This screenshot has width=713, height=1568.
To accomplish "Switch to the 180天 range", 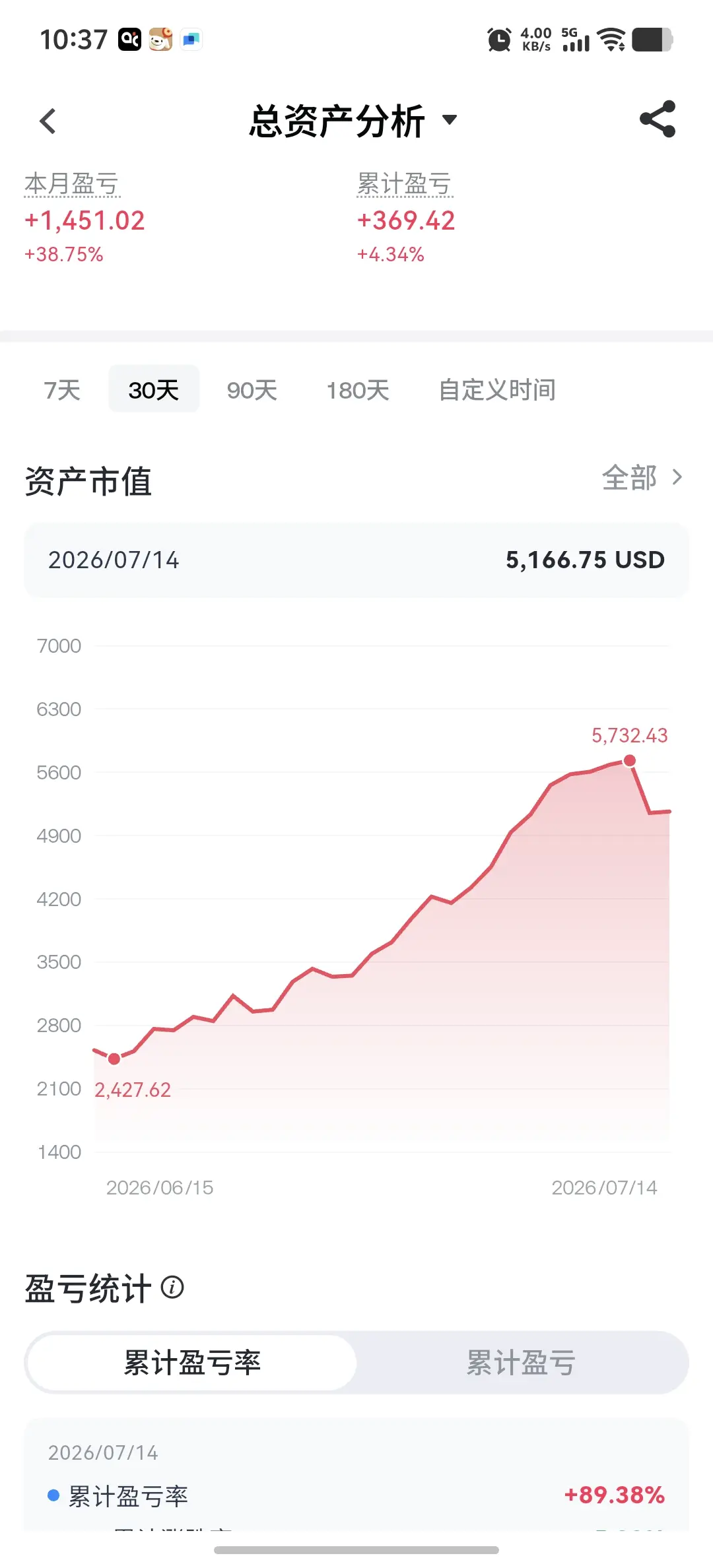I will [357, 390].
